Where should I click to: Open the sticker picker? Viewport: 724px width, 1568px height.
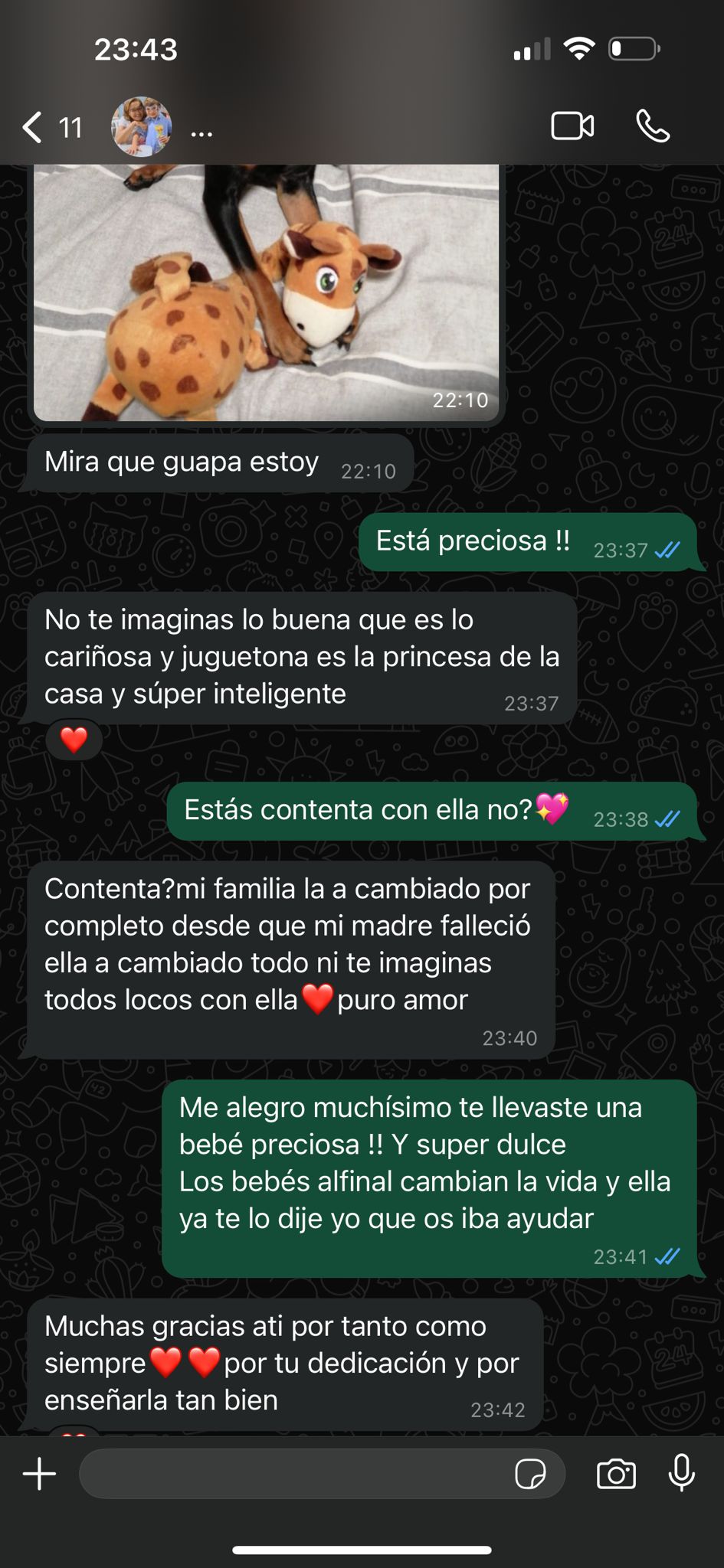[530, 1473]
